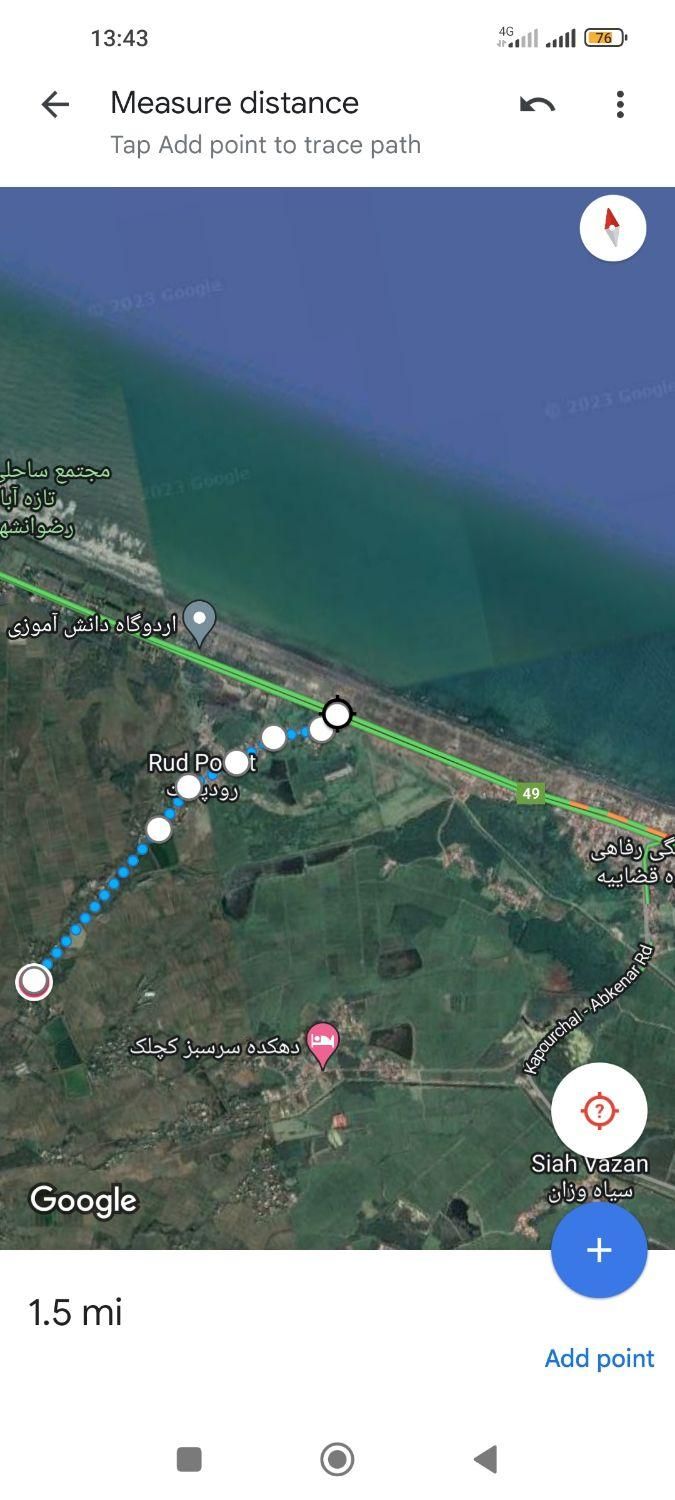Tap the compass to reorient map
Screen dimensions: 675x1500
click(612, 228)
